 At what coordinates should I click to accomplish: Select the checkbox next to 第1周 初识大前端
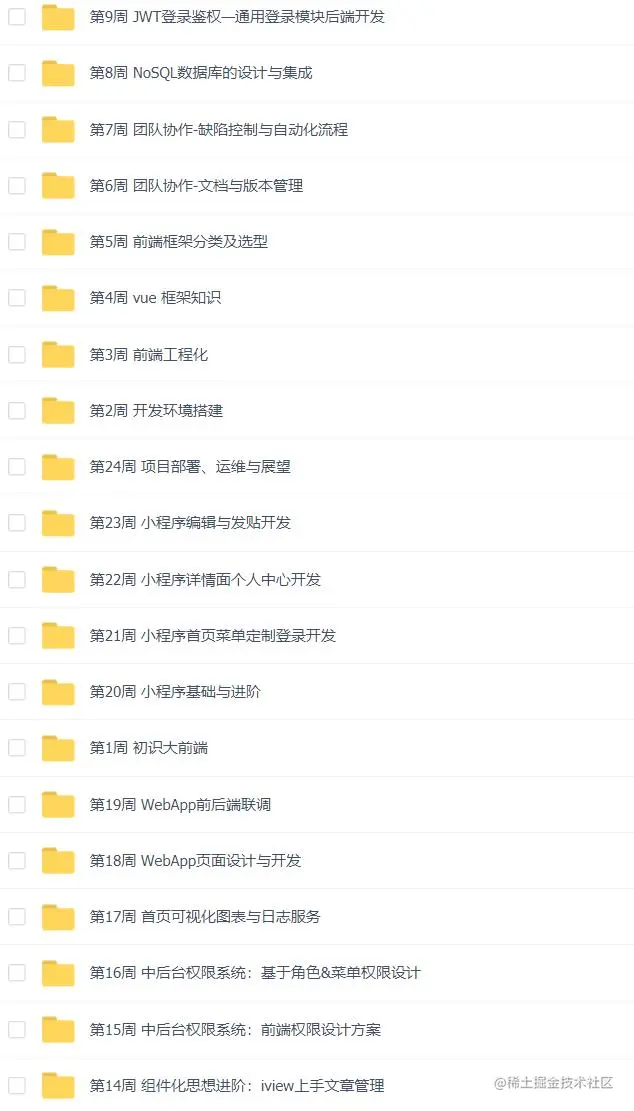pos(17,747)
